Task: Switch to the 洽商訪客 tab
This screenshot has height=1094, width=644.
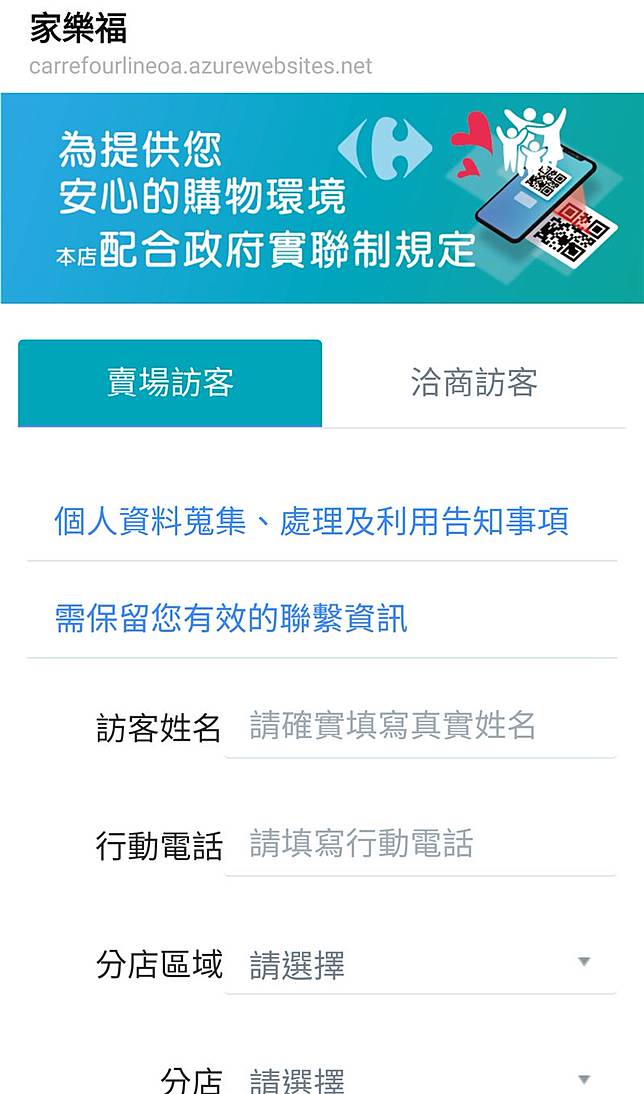Action: click(x=474, y=383)
